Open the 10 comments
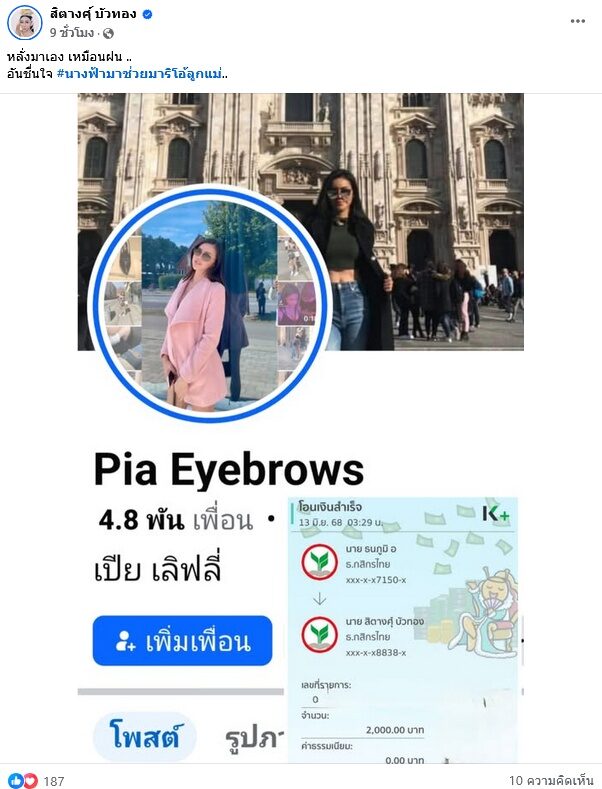Screen dimensions: 602x789 551,780
